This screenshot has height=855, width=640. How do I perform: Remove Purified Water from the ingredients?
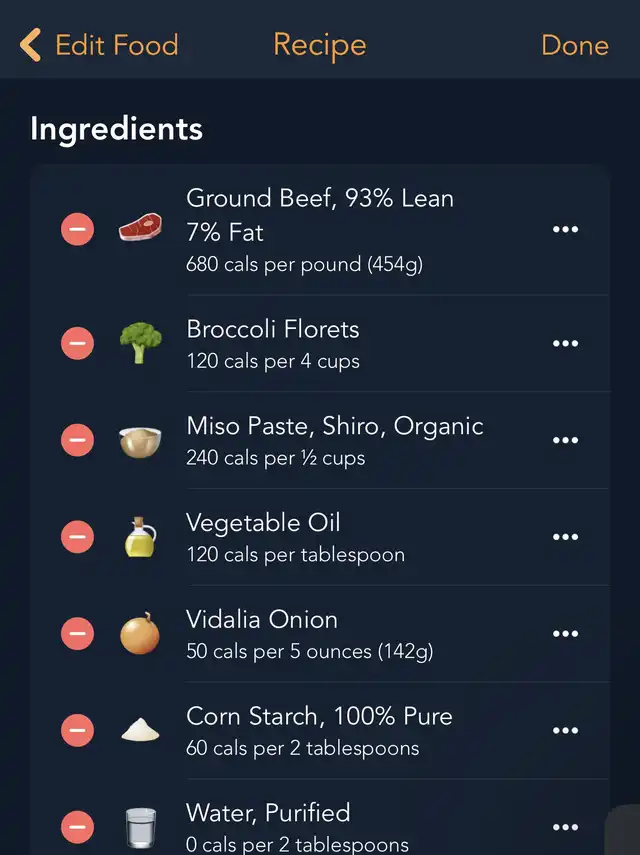(x=77, y=827)
